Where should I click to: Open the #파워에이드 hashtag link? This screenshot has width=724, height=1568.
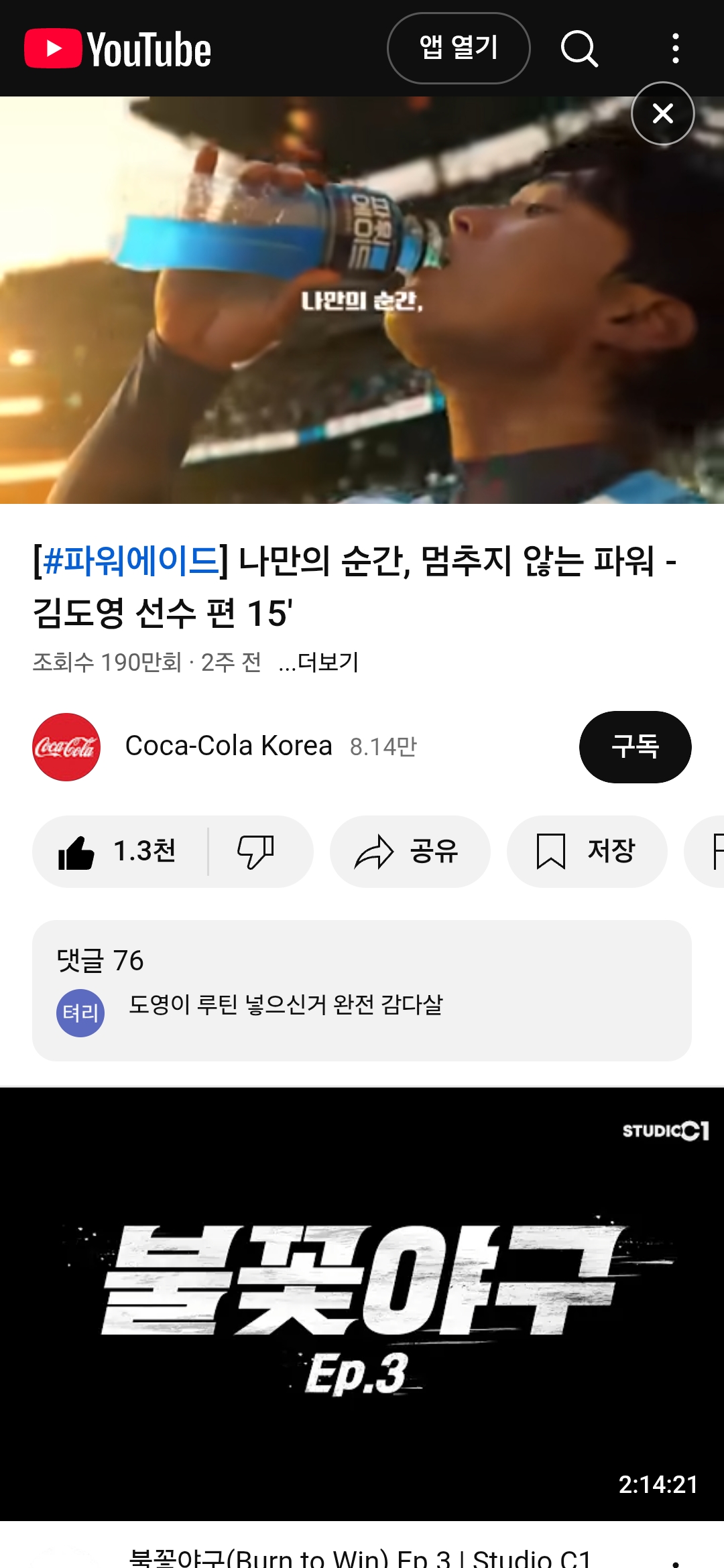click(131, 560)
